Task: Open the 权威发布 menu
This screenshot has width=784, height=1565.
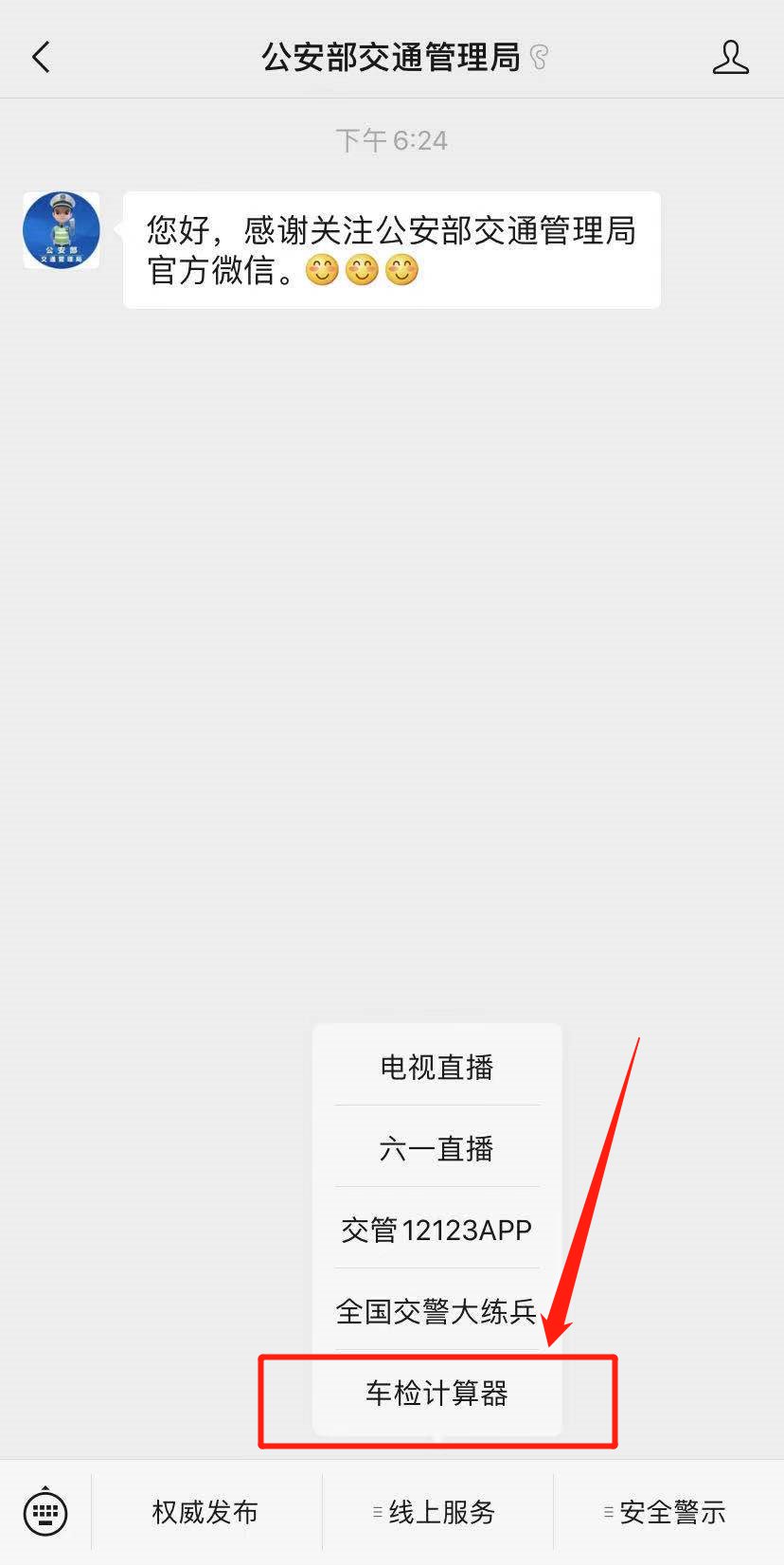Action: pyautogui.click(x=205, y=1512)
